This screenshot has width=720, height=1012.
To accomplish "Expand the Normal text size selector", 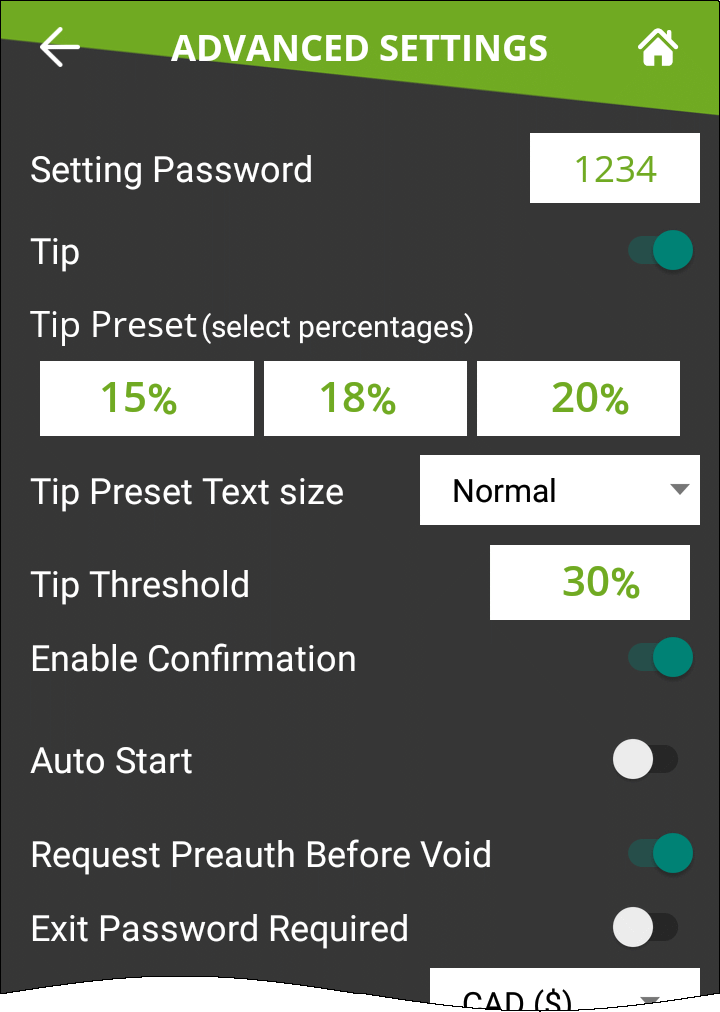I will pyautogui.click(x=560, y=491).
